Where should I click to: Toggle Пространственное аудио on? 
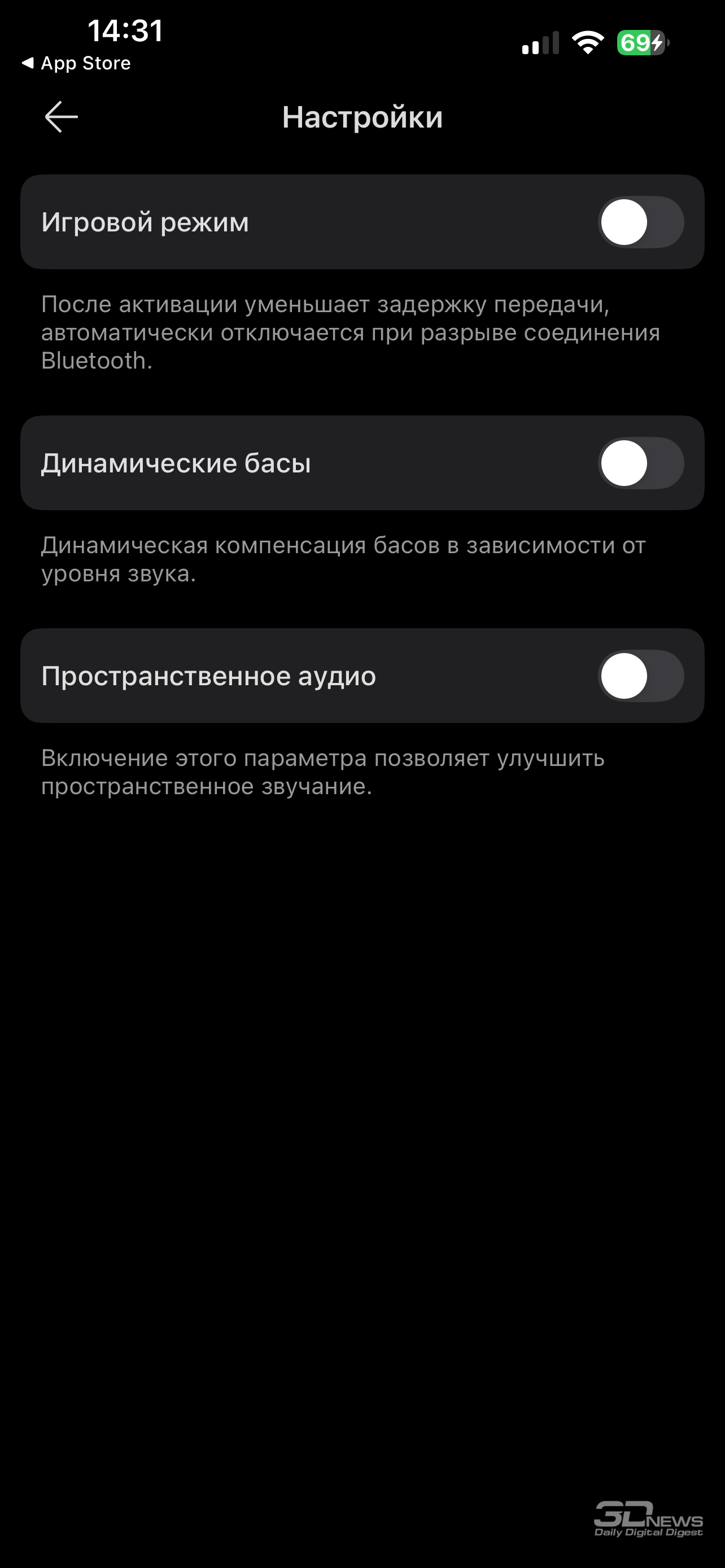[x=640, y=676]
